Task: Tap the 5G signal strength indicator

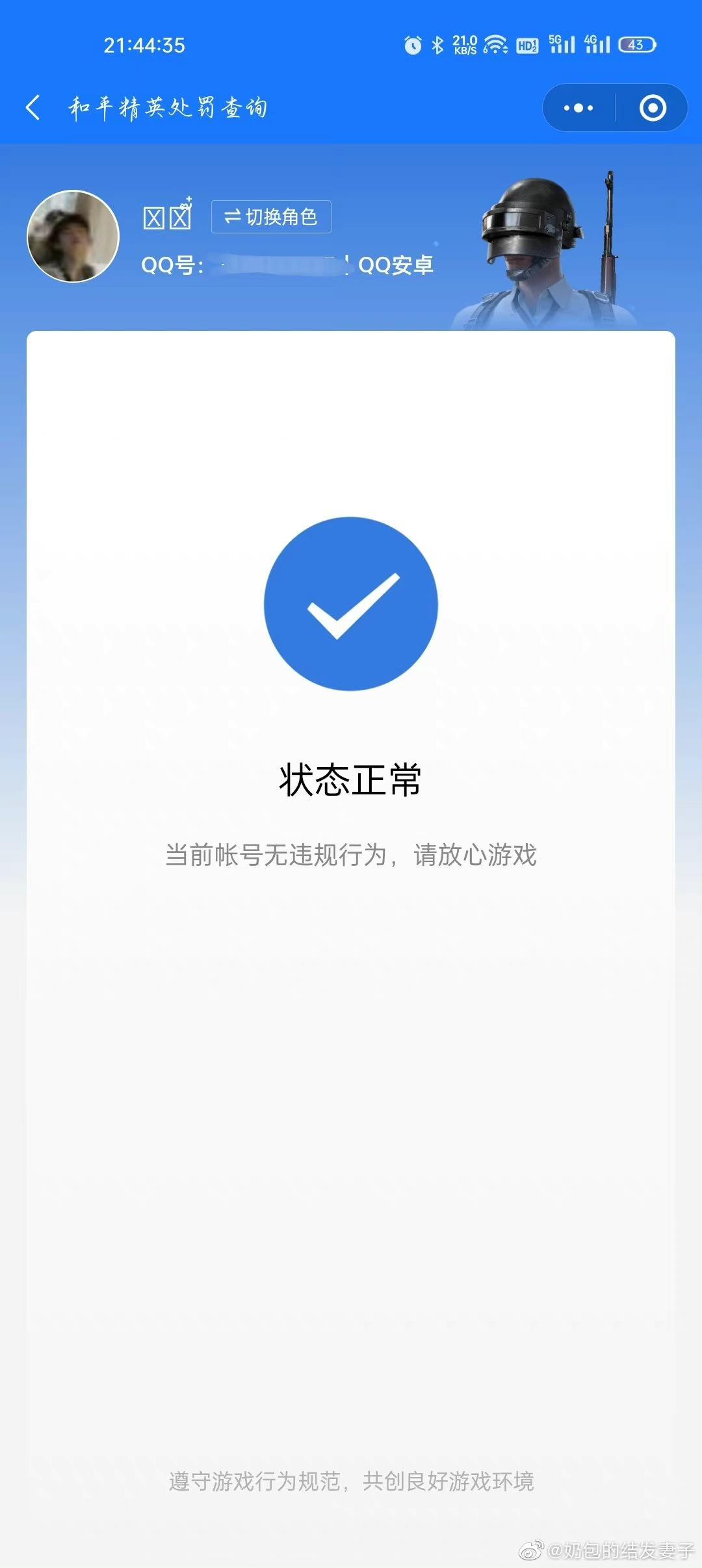Action: [560, 44]
